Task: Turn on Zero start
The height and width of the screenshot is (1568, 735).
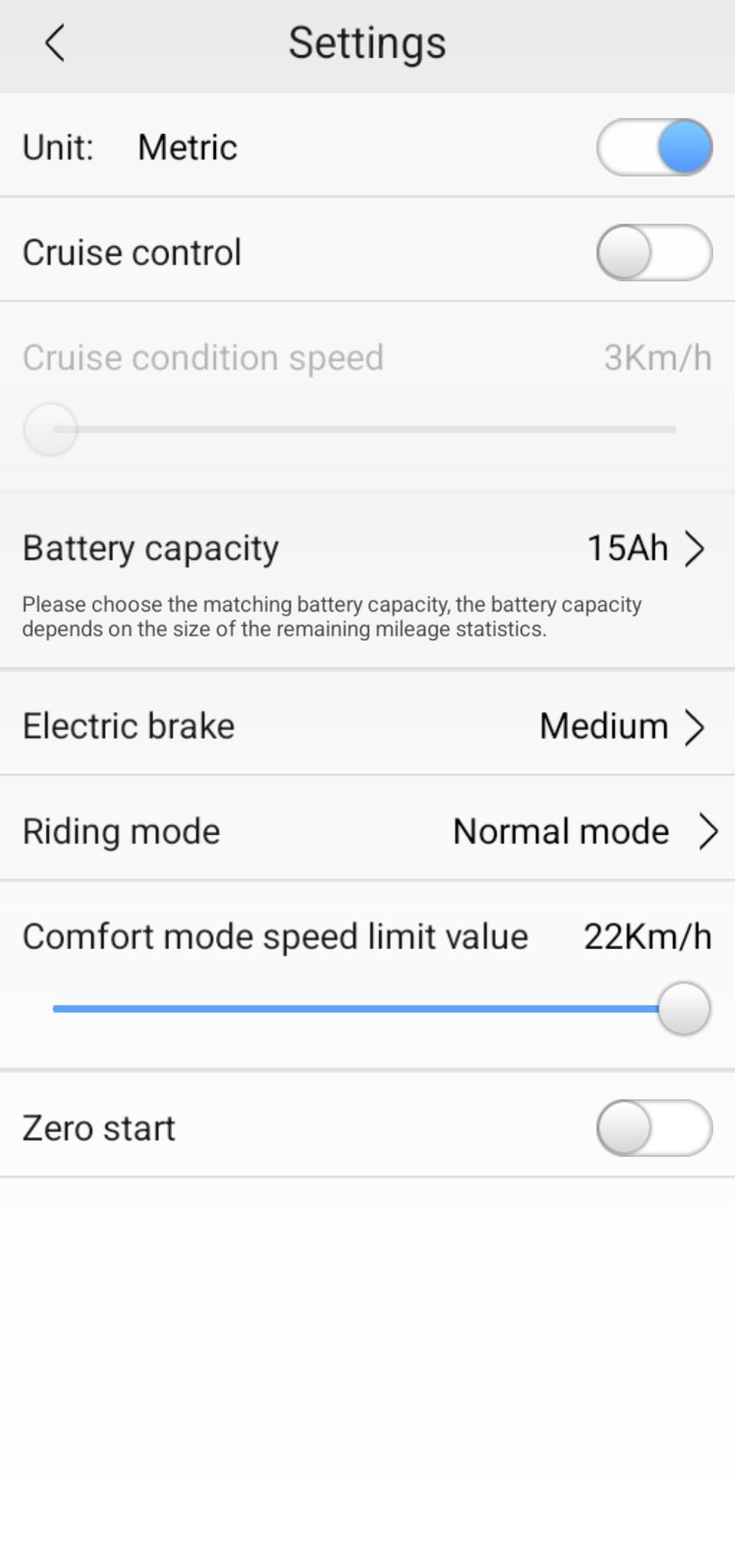Action: point(655,1128)
